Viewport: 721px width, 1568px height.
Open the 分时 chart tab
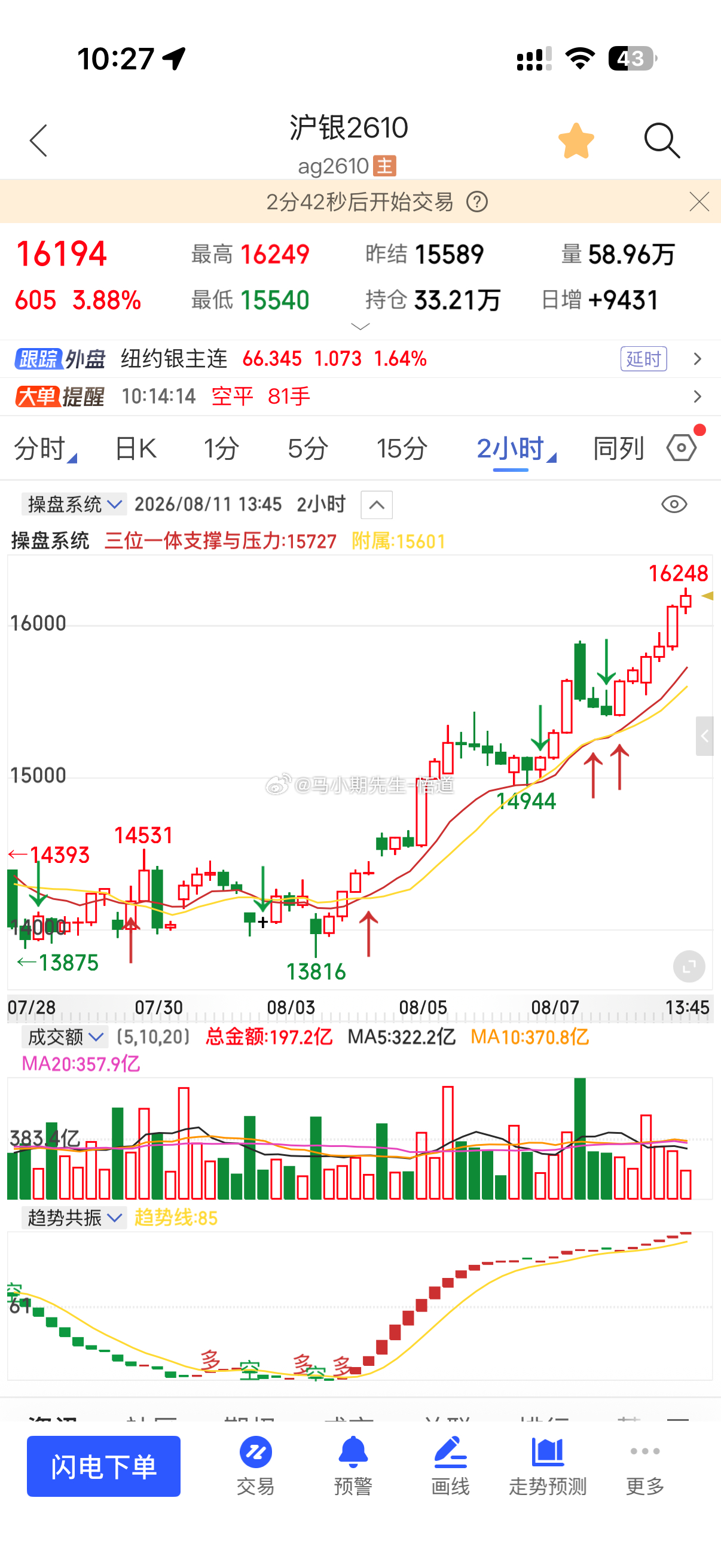click(45, 449)
